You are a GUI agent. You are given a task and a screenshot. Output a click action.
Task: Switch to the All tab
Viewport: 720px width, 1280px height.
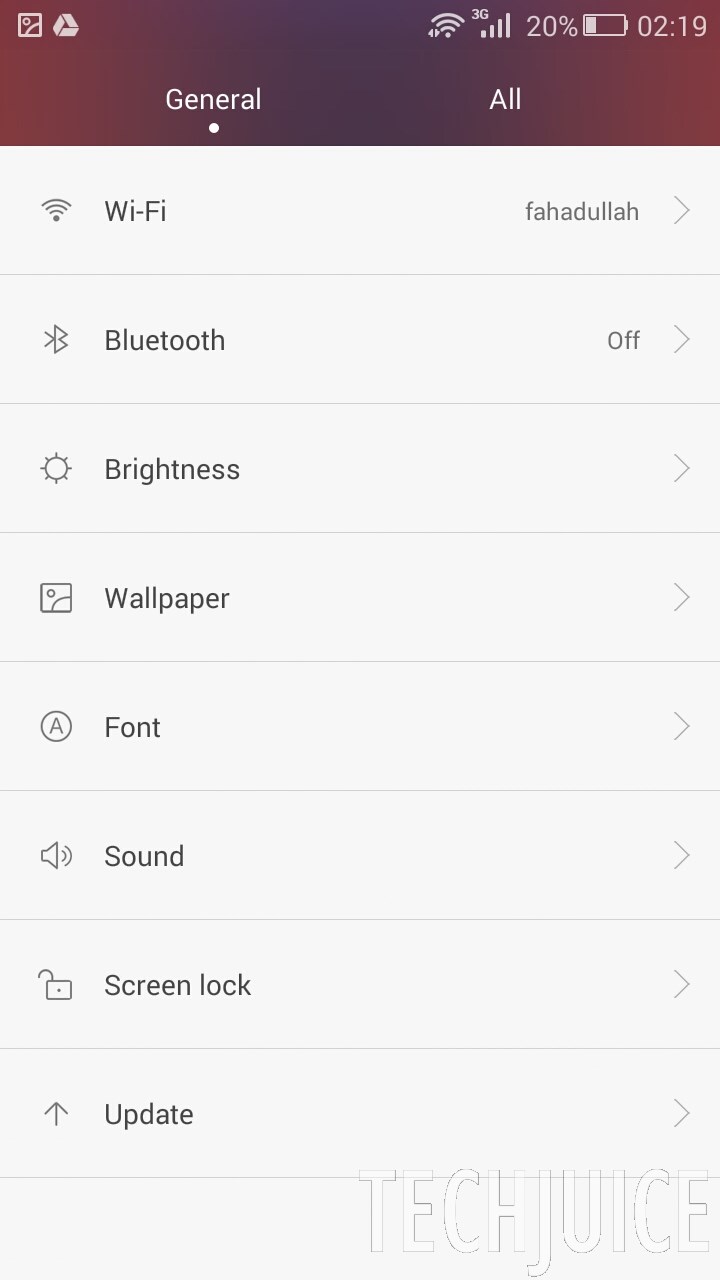tap(505, 100)
